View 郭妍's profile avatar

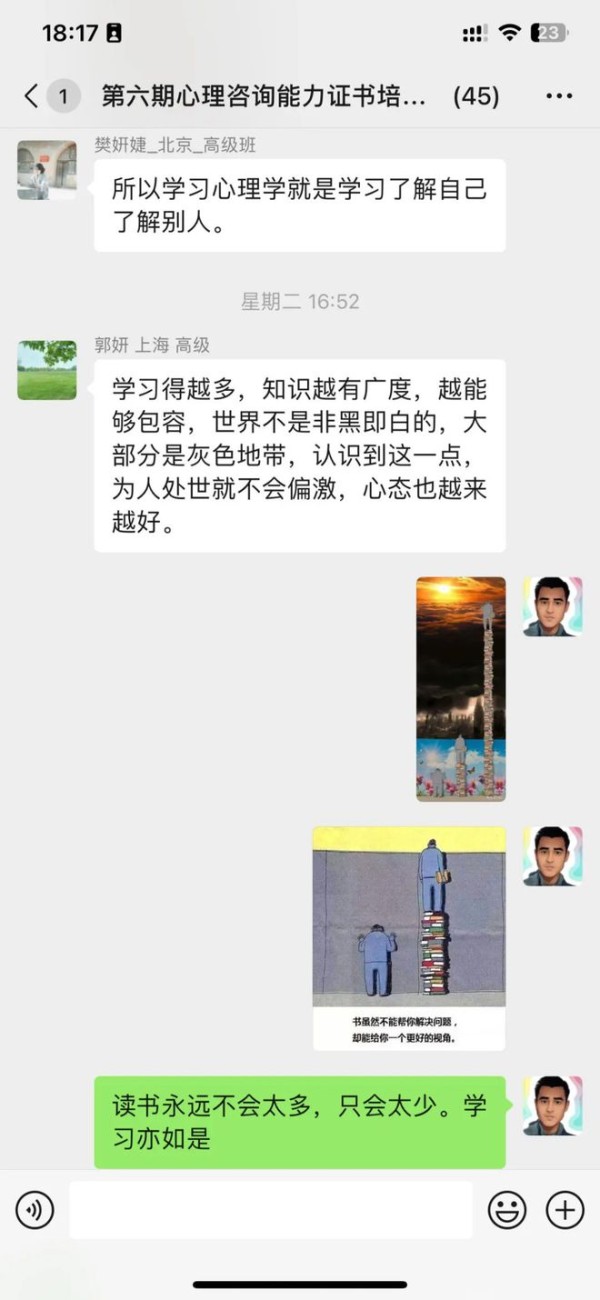(x=47, y=370)
